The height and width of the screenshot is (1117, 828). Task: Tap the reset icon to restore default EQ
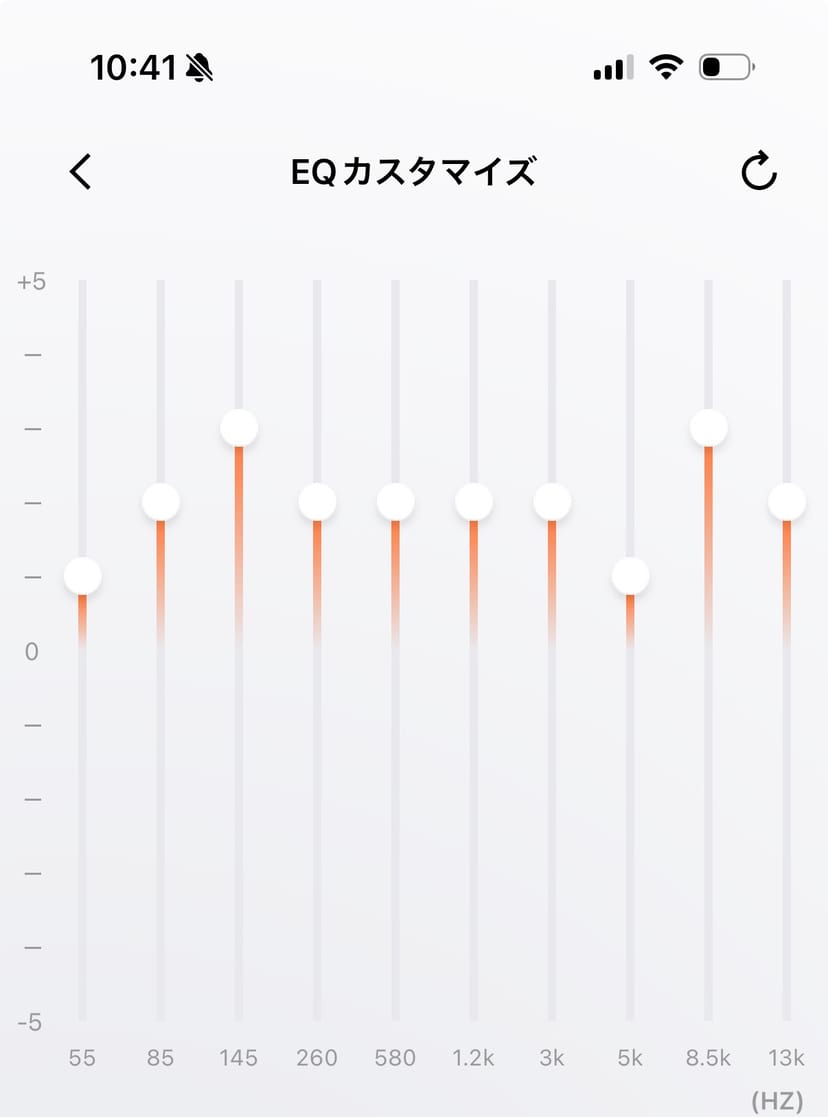(758, 171)
